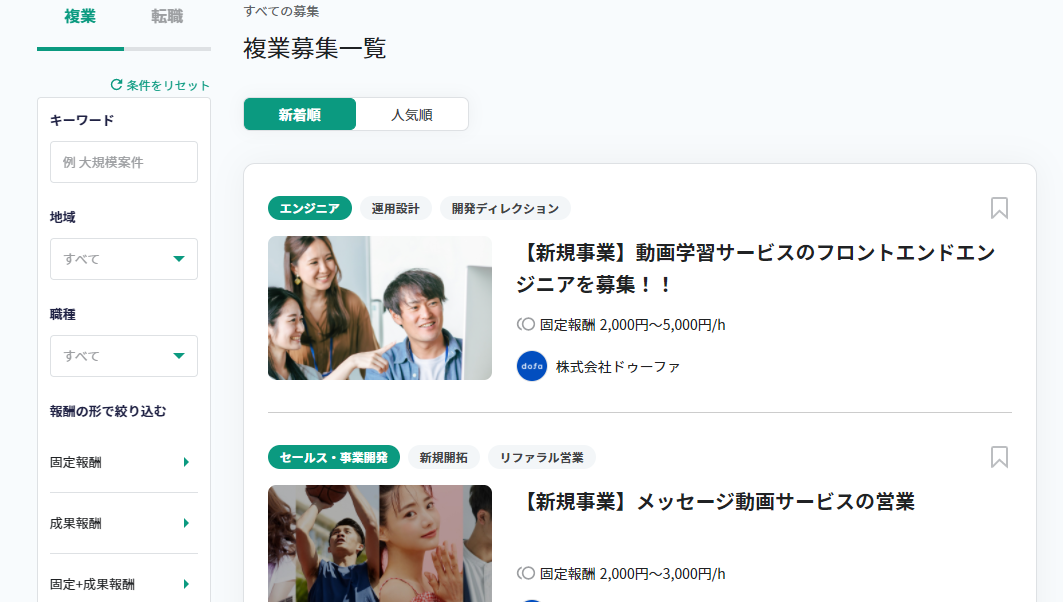Open the 職種 dropdown
This screenshot has height=602, width=1063.
click(x=123, y=356)
